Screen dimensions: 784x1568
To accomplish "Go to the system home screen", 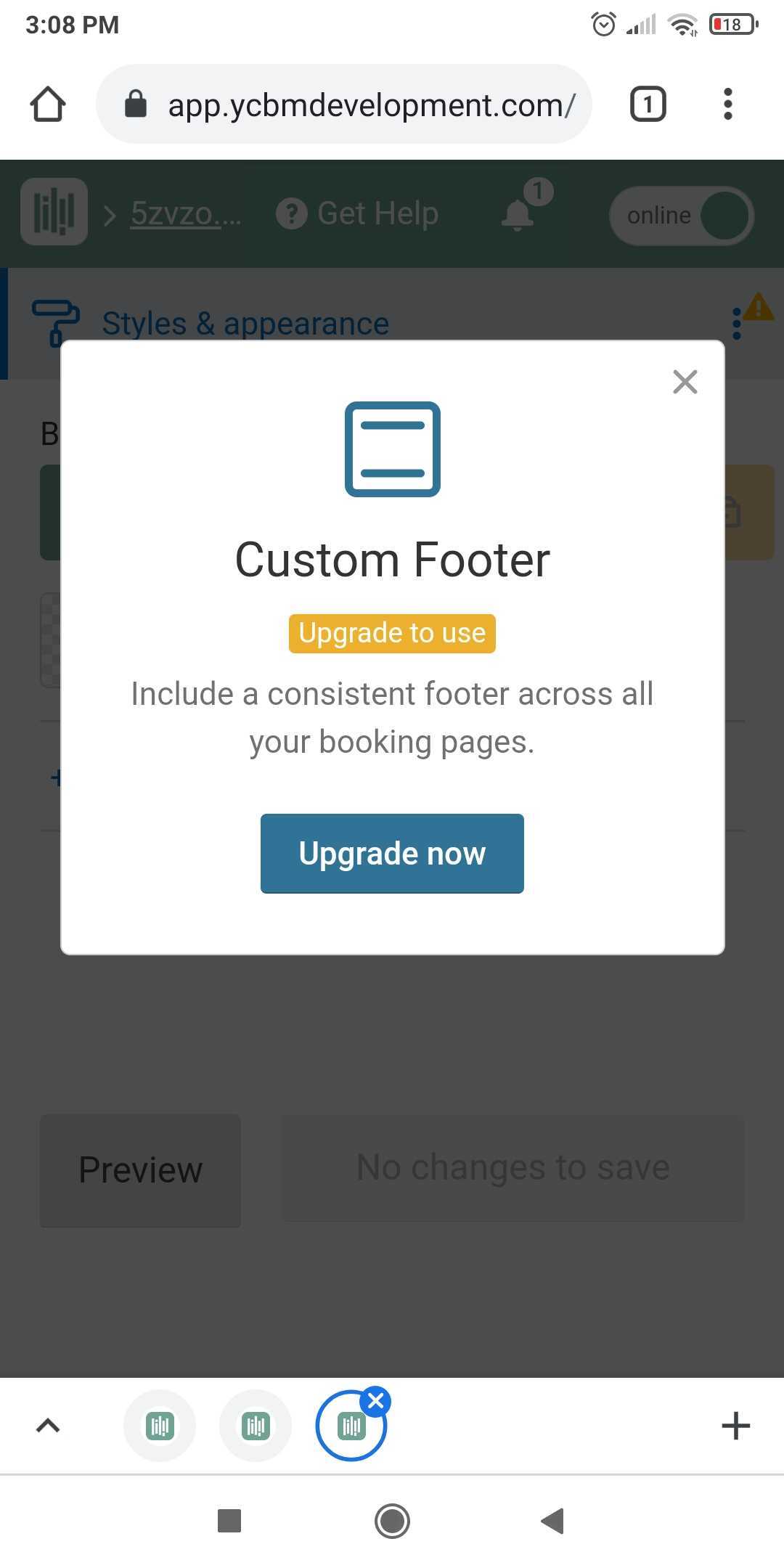I will (392, 1521).
